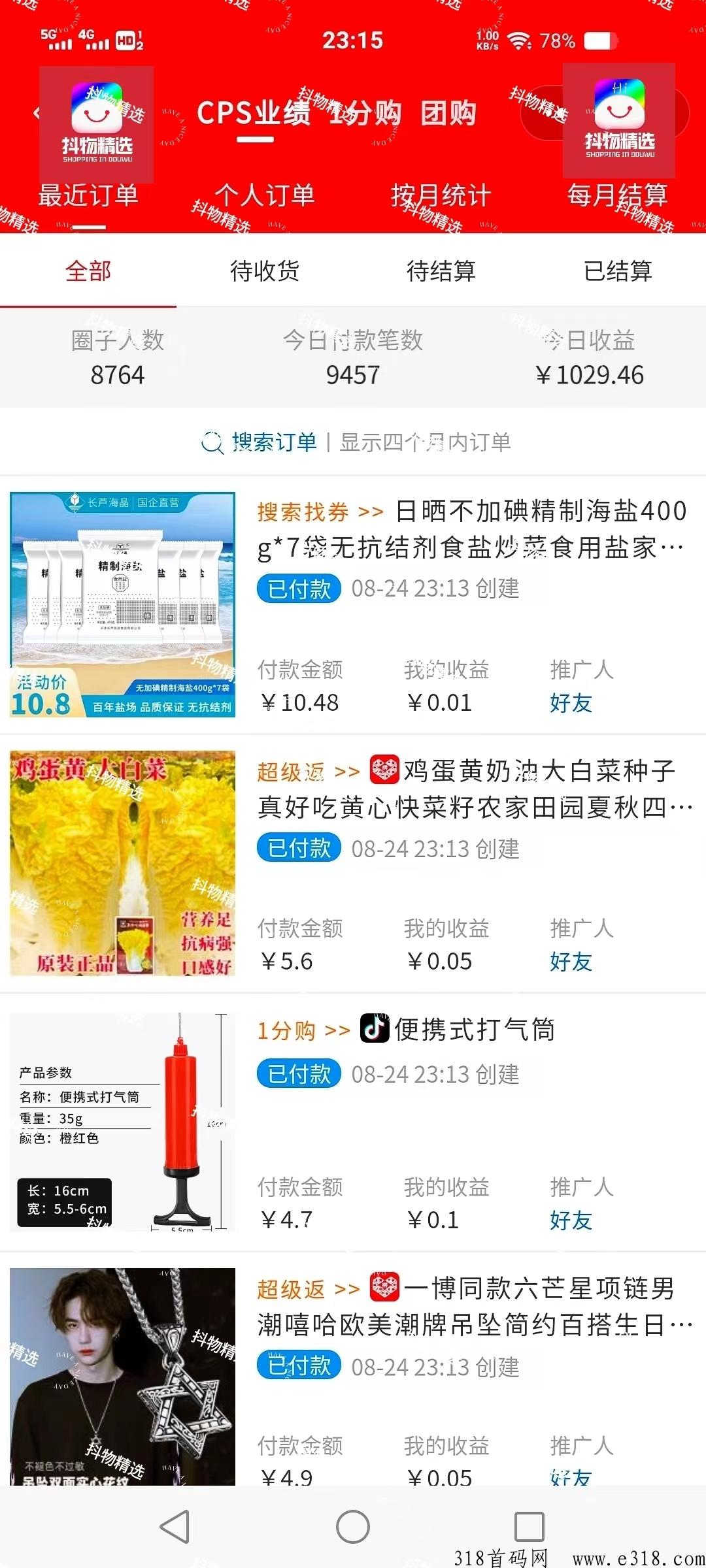706x1568 pixels.
Task: Open the 日晒不加碘精制海盐 order
Action: [353, 604]
